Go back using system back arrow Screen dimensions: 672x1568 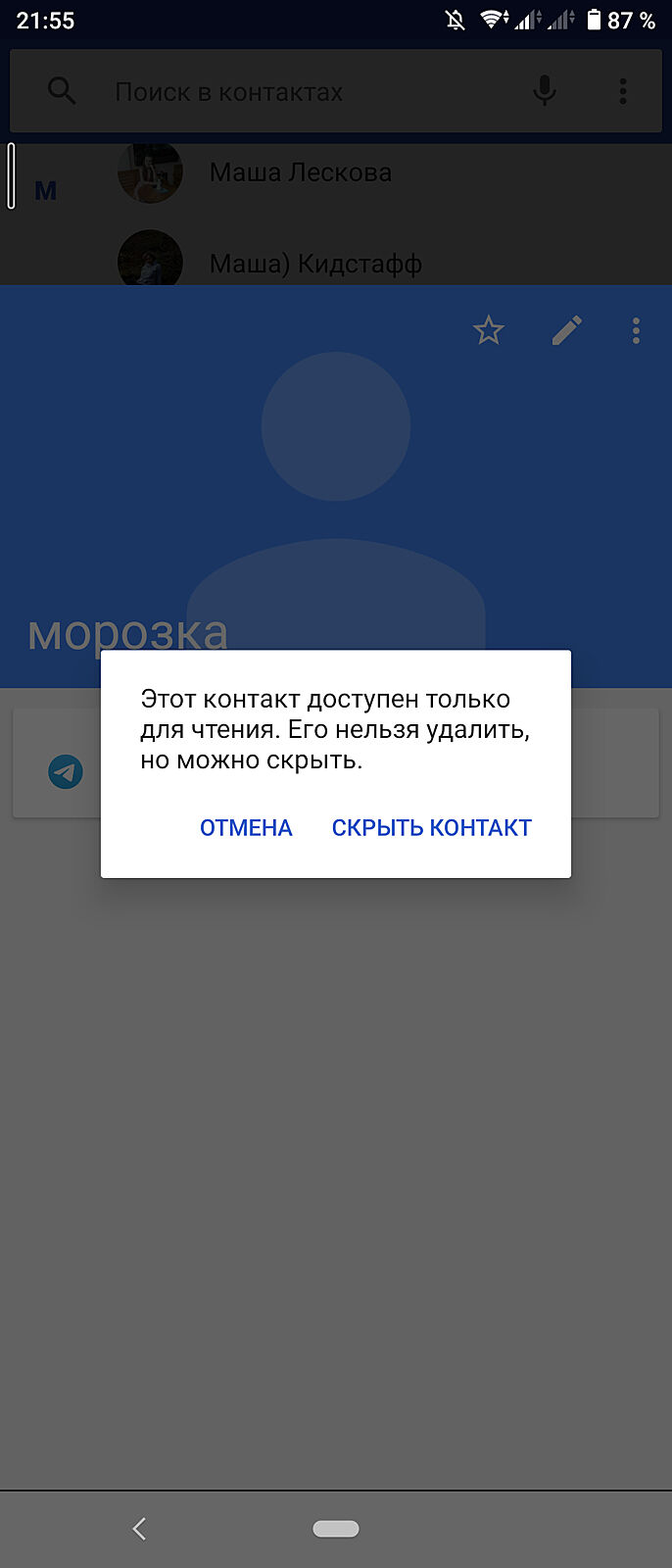[x=139, y=1528]
